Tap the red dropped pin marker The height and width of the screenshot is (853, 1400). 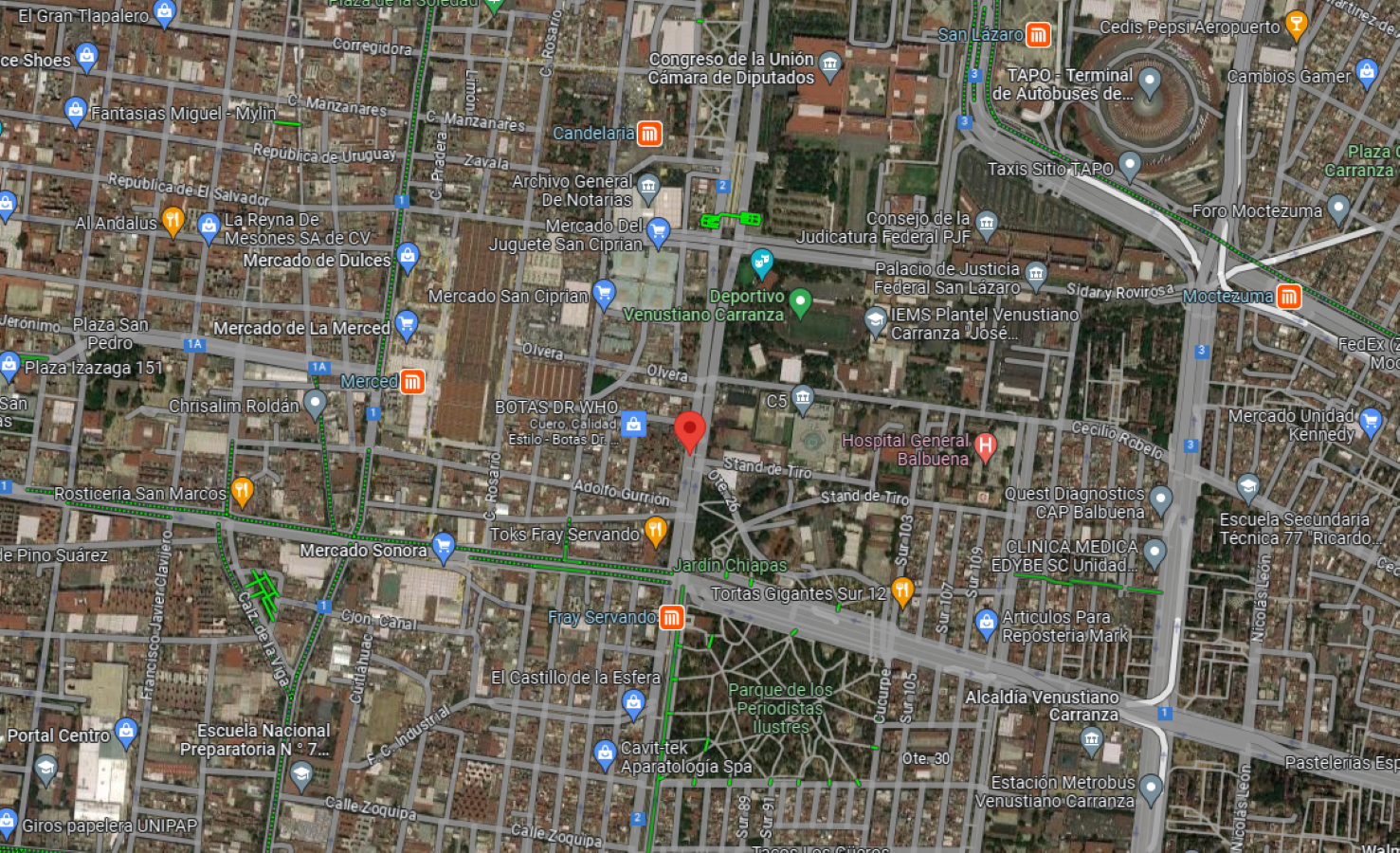pyautogui.click(x=690, y=433)
